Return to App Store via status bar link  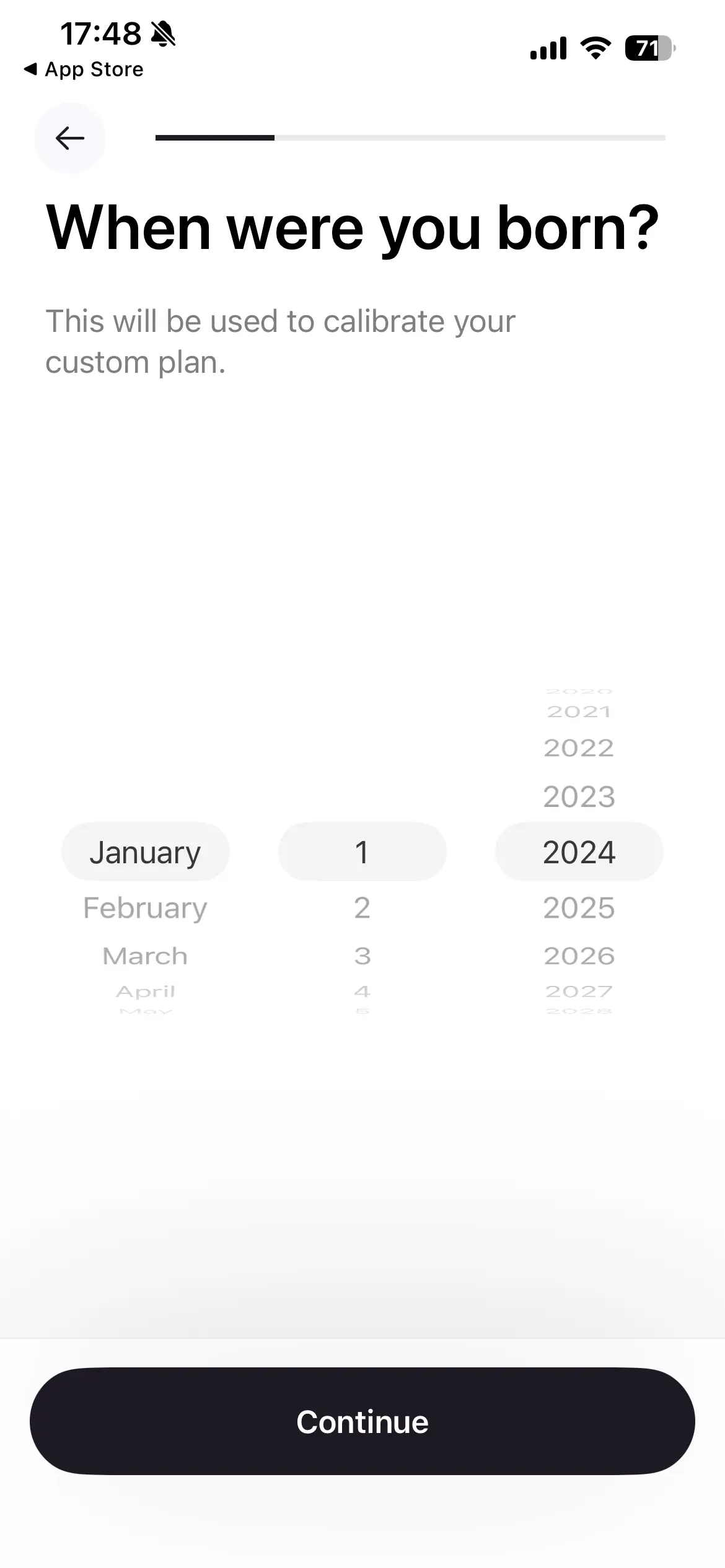point(84,69)
